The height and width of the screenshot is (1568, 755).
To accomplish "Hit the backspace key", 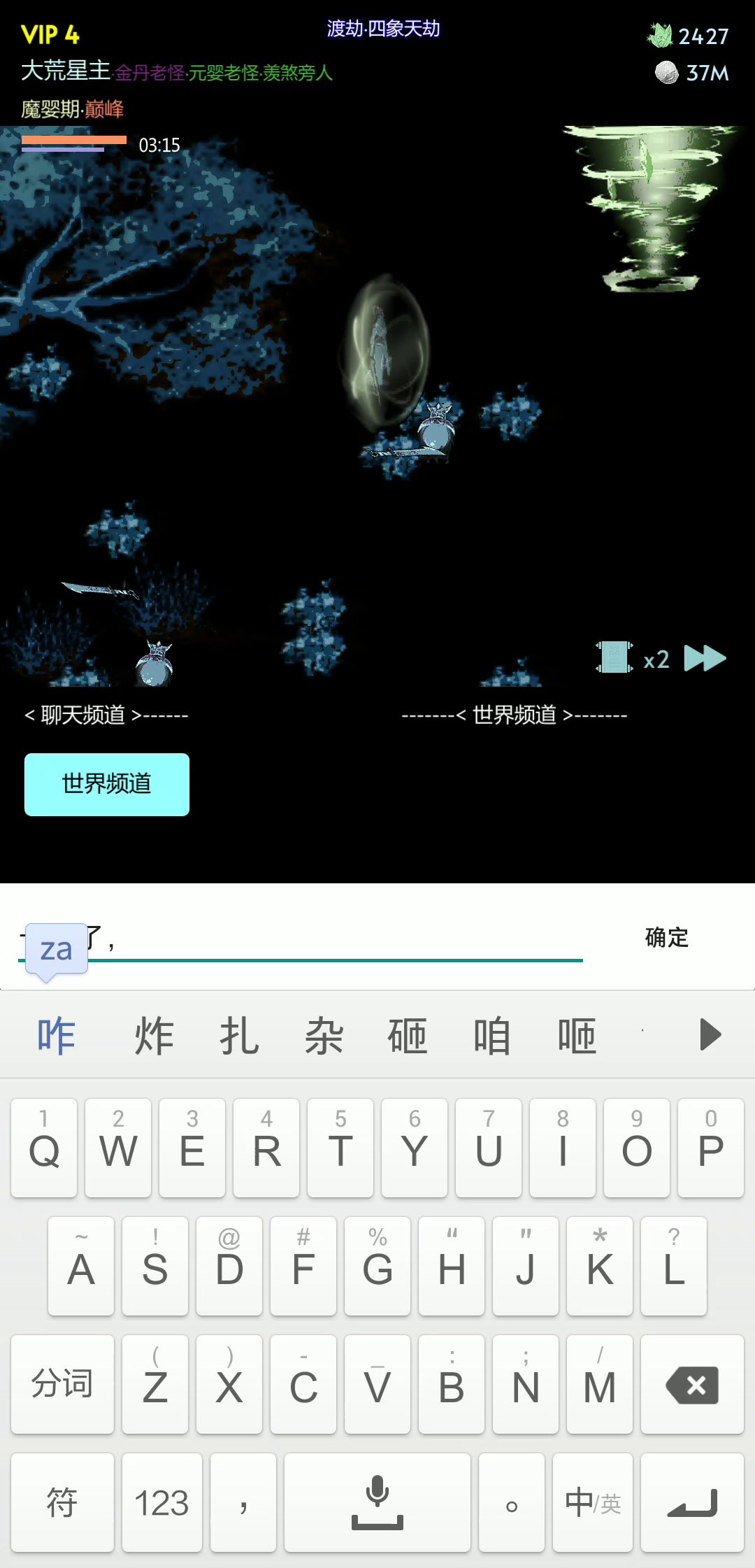I will [x=692, y=1385].
